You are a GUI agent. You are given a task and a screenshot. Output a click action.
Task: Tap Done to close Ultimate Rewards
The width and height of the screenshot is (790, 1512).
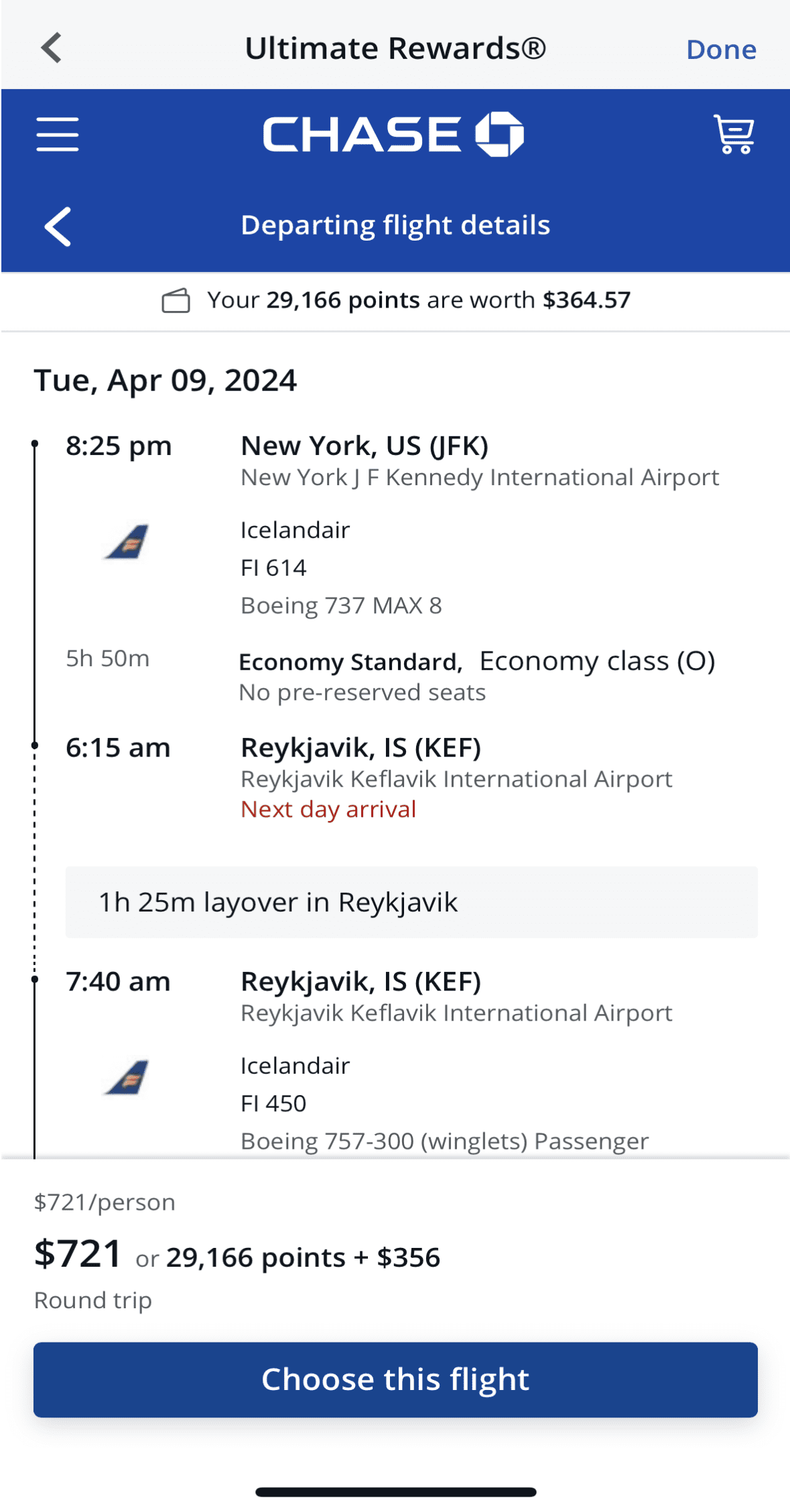point(720,48)
